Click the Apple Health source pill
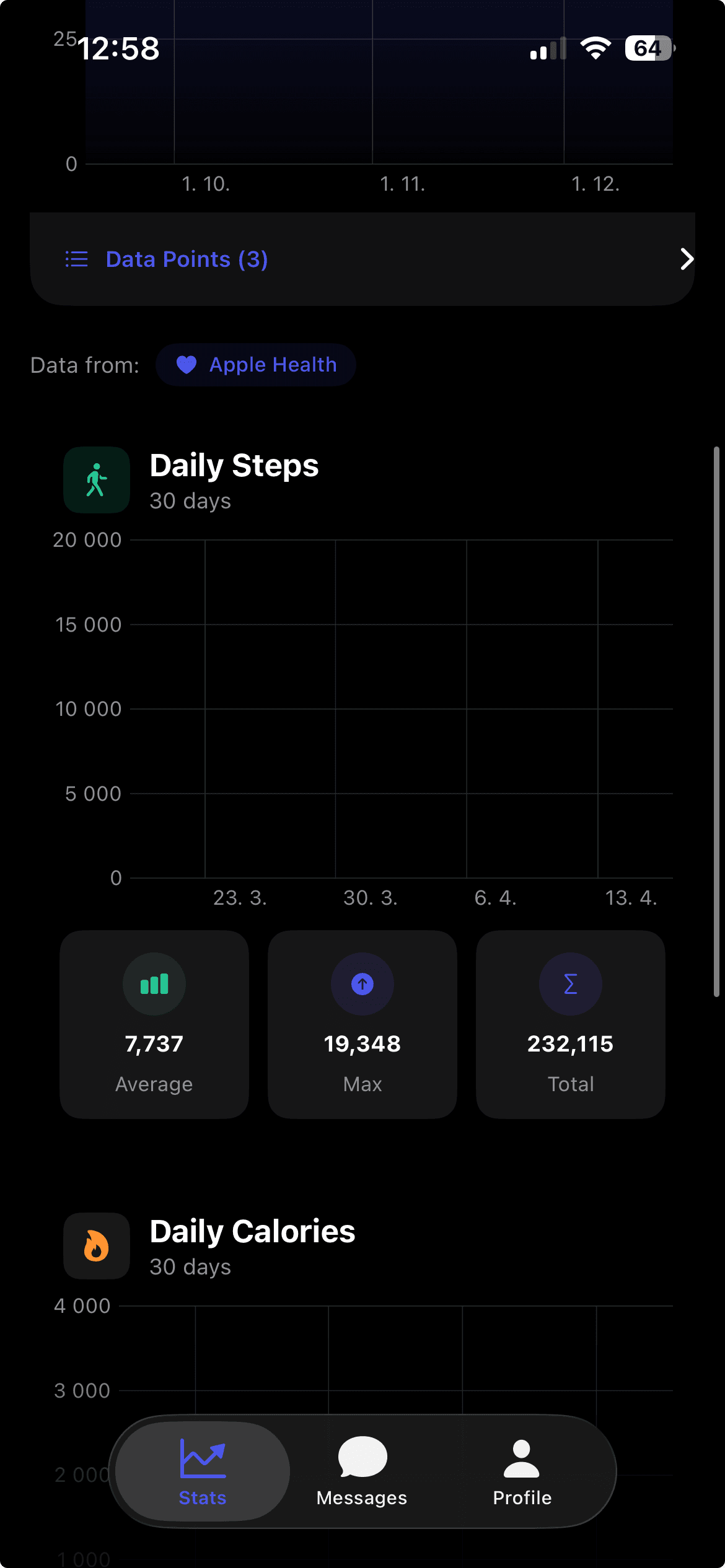This screenshot has width=725, height=1568. click(255, 365)
